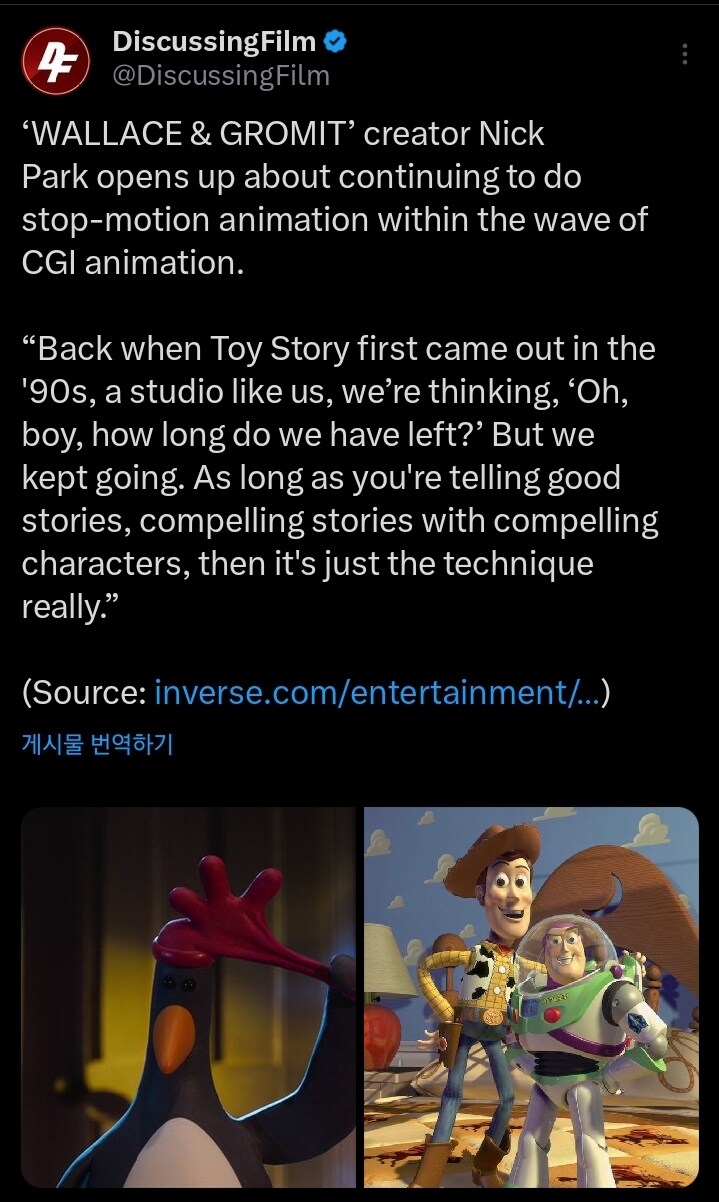Tap 게시물 번역하기 to translate post
Image resolution: width=719 pixels, height=1202 pixels.
pos(97,745)
